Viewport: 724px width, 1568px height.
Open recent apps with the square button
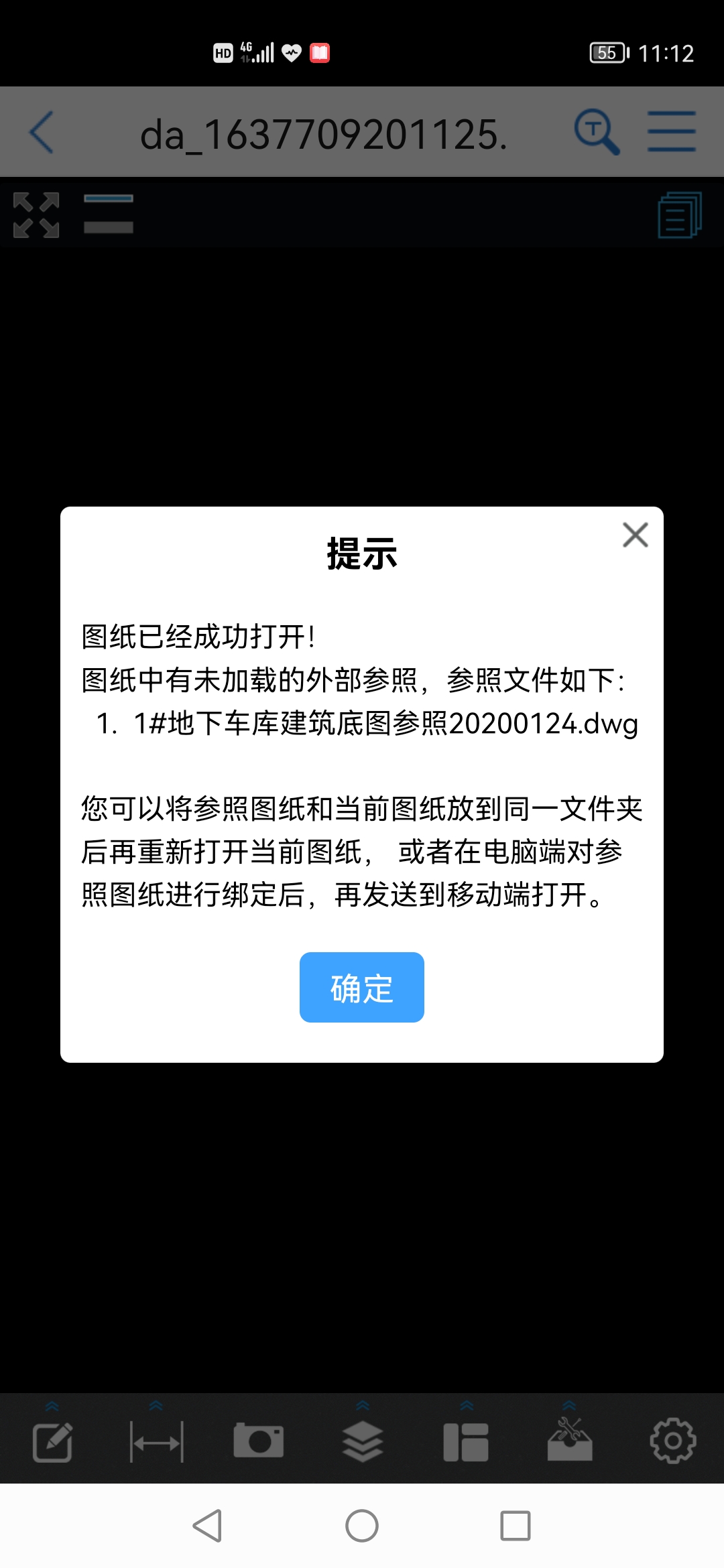point(516,1526)
